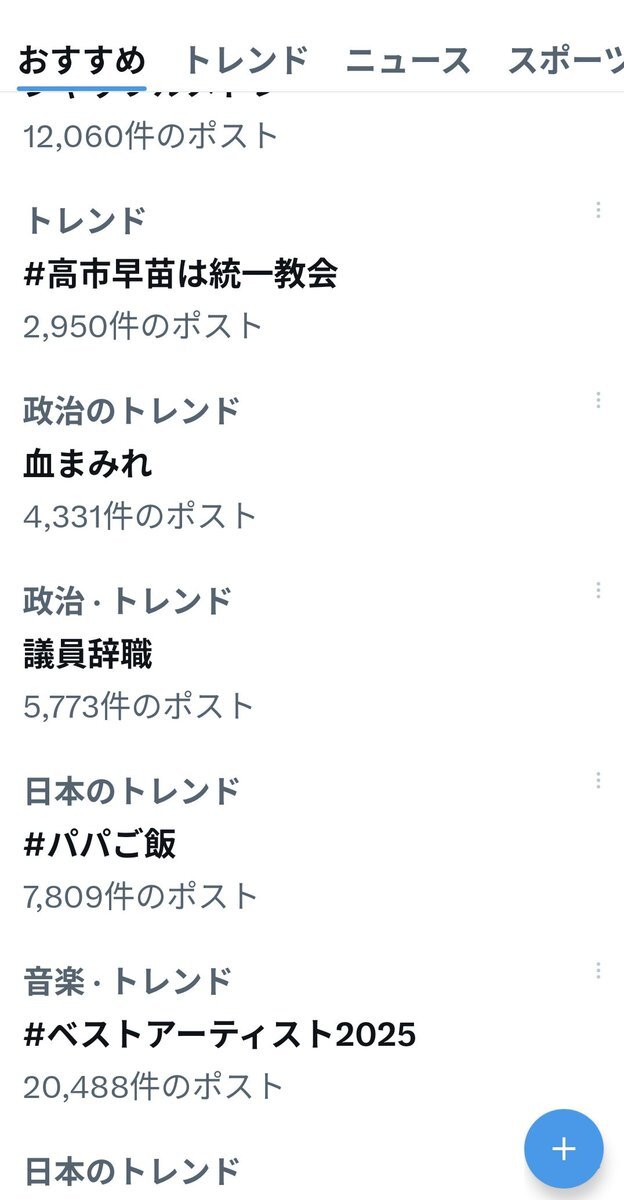Open more options for #パパご飯 trend
Viewport: 624px width, 1200px height.
click(598, 780)
